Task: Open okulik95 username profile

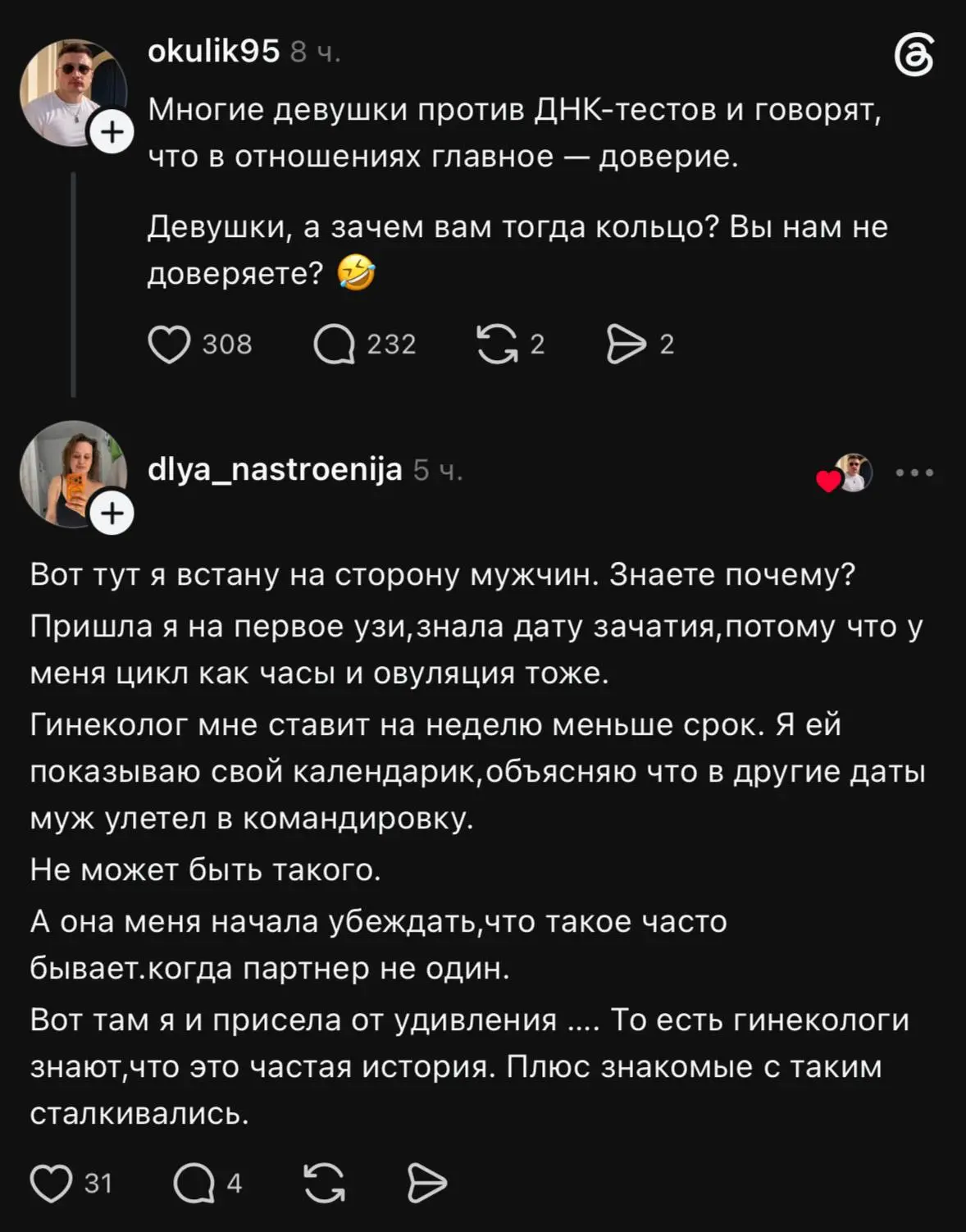Action: pos(214,52)
